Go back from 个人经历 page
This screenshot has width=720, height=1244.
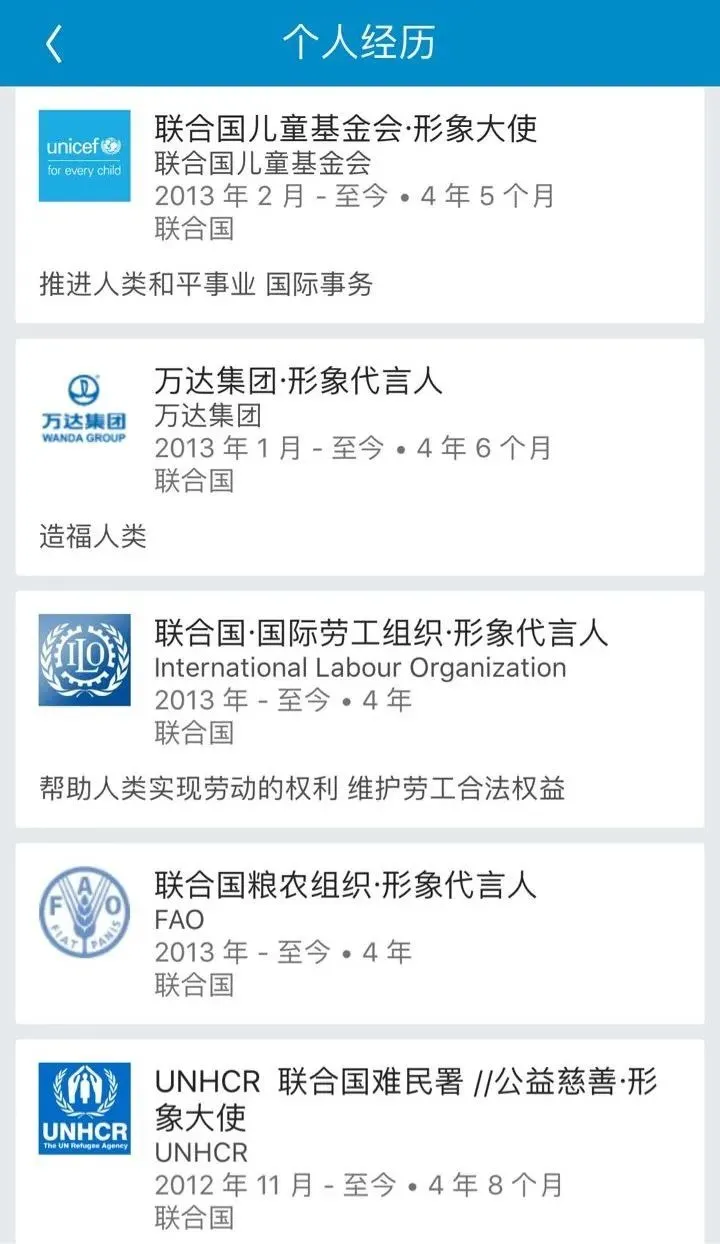[x=54, y=44]
